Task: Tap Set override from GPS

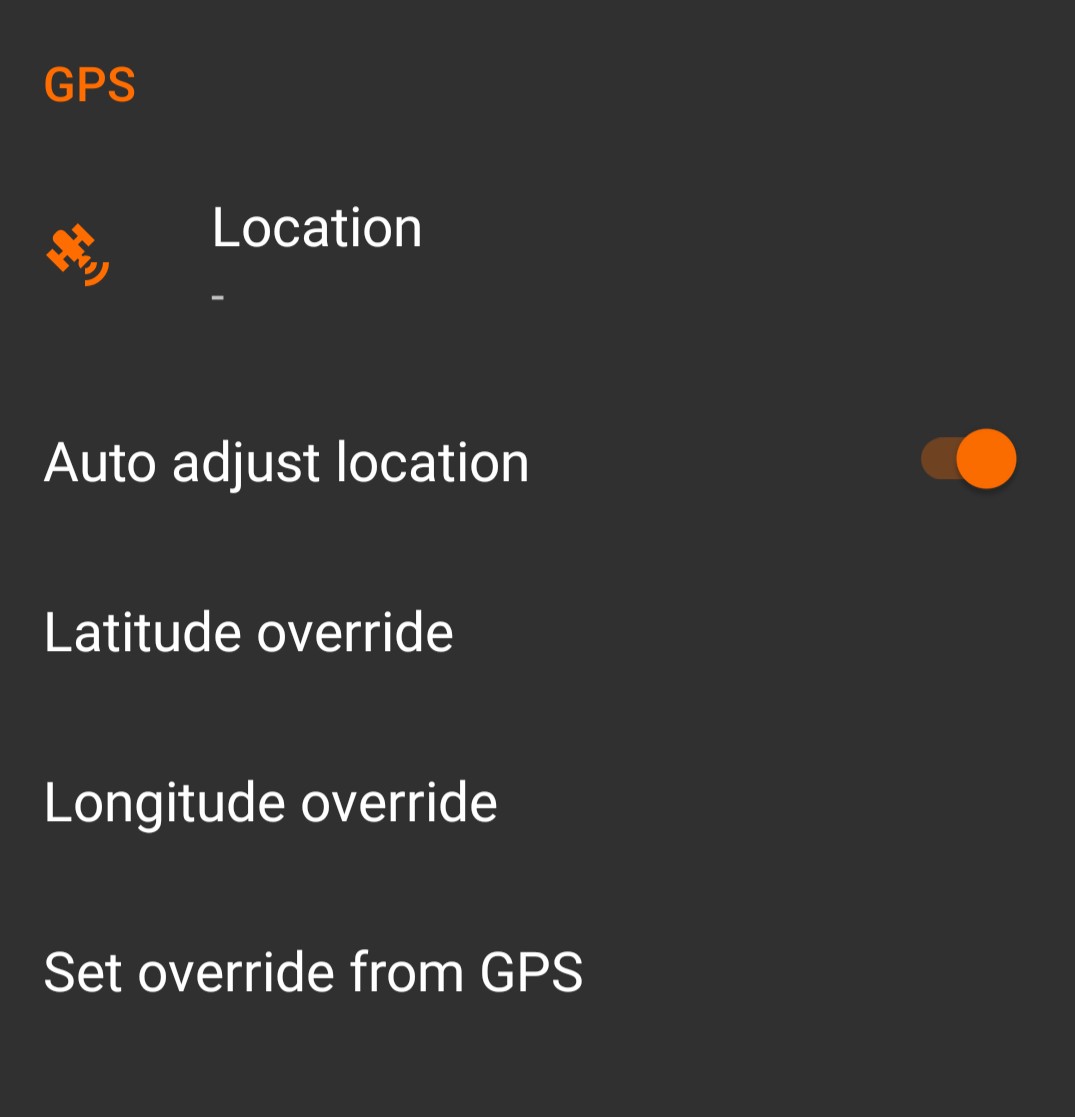Action: coord(313,971)
